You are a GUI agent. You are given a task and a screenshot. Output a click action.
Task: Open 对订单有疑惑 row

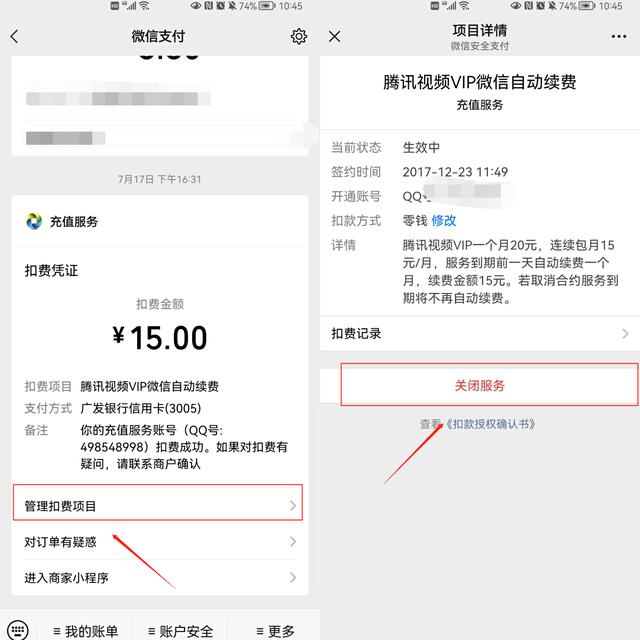(160, 542)
